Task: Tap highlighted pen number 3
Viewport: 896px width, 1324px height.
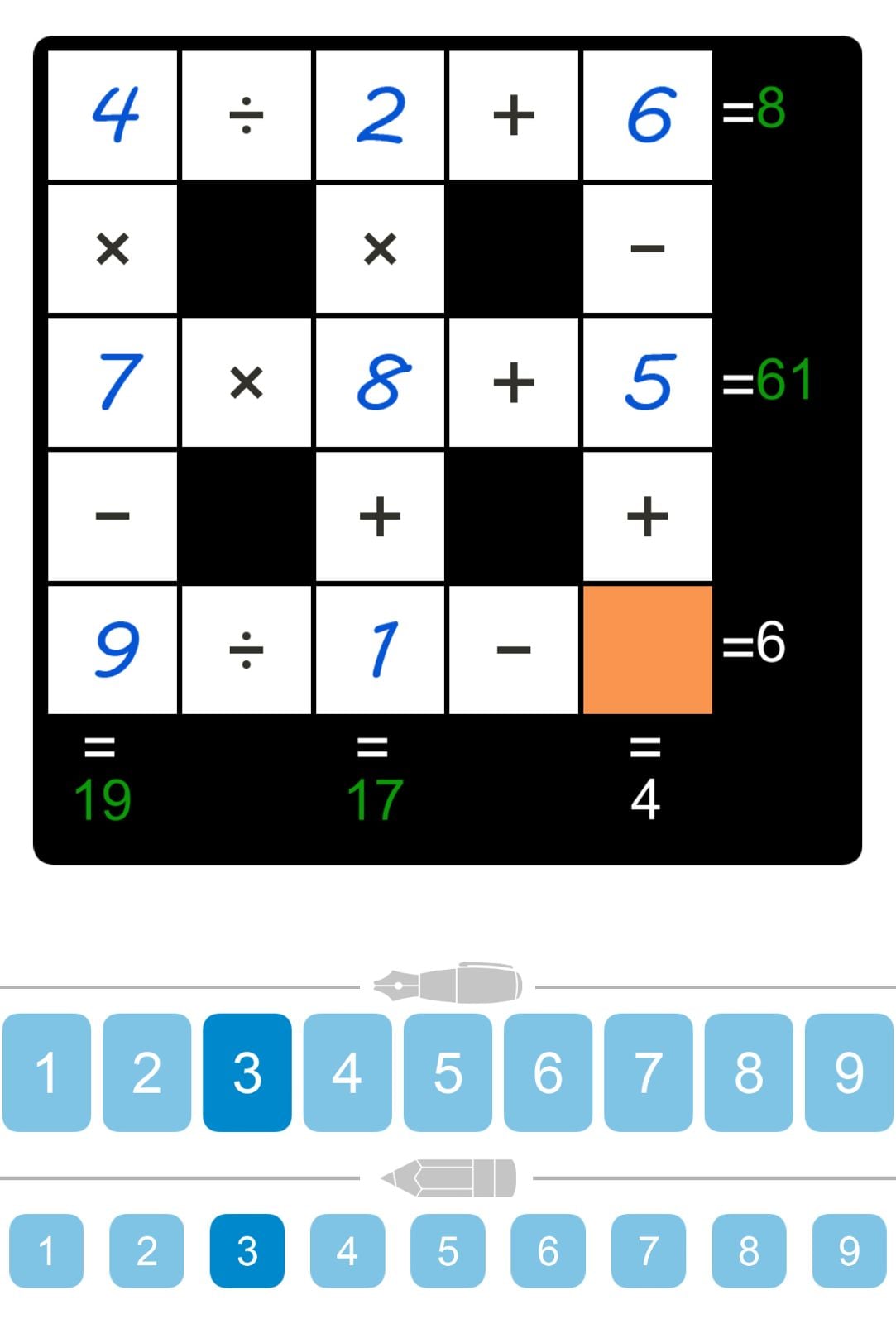Action: [247, 1072]
